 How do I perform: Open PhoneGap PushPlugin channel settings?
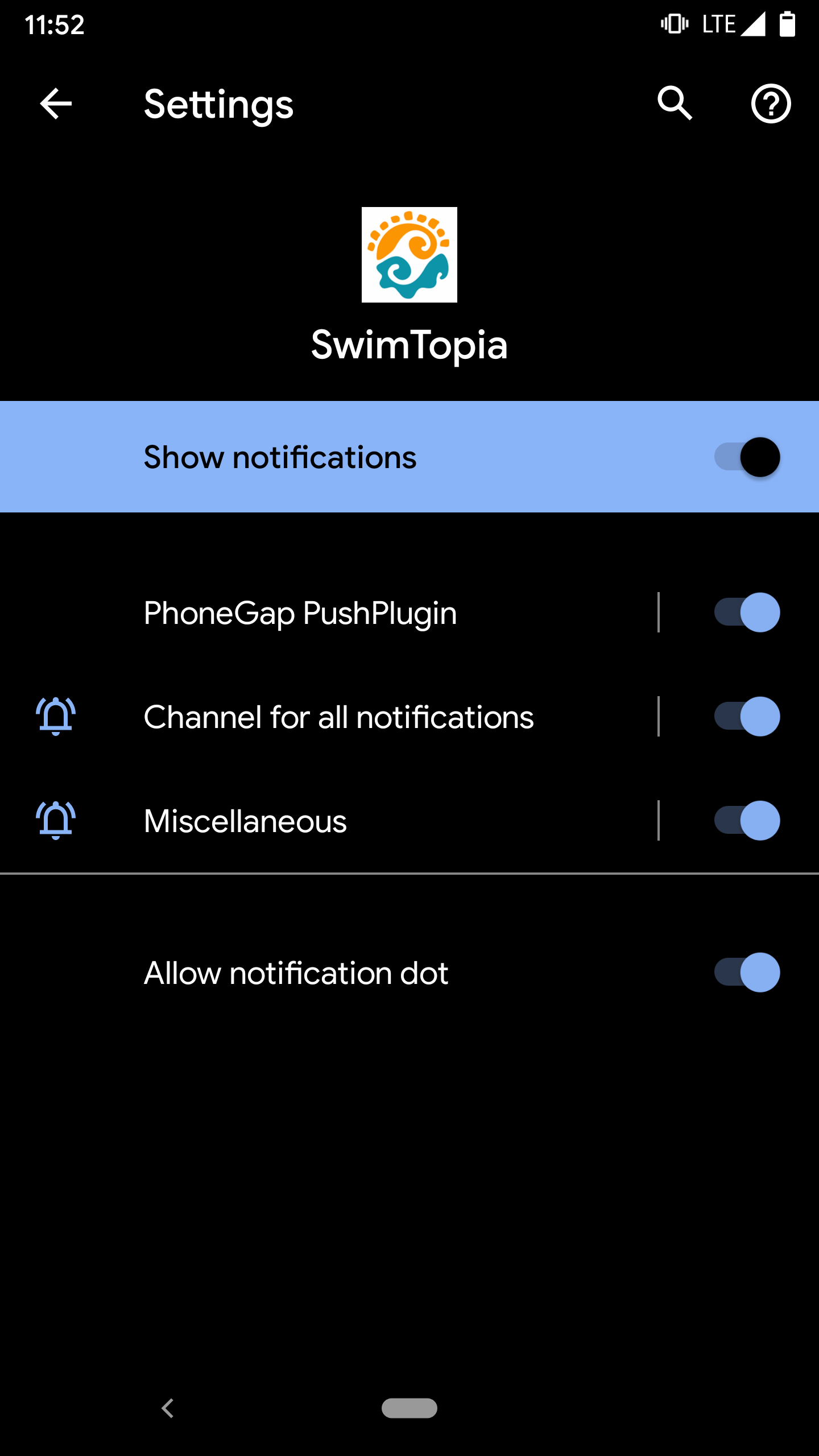[x=341, y=613]
